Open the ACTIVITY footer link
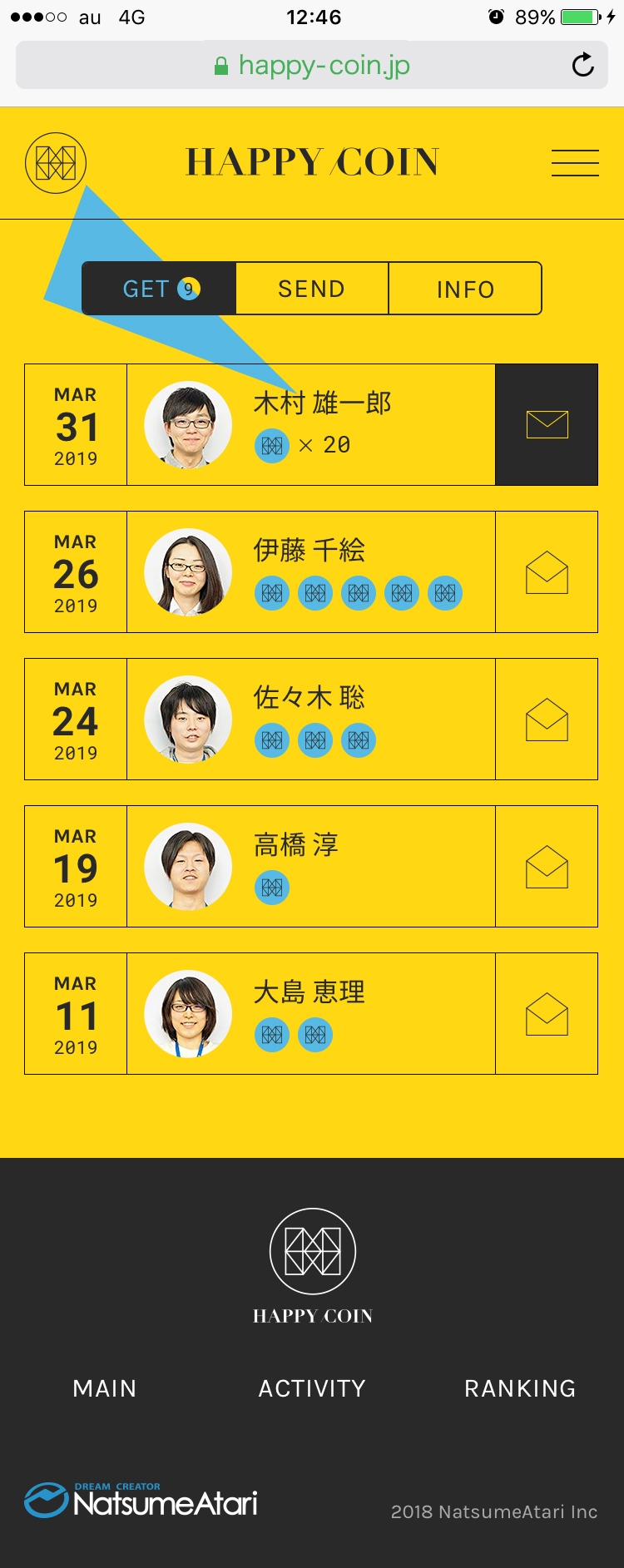The height and width of the screenshot is (1568, 624). pos(312,1388)
